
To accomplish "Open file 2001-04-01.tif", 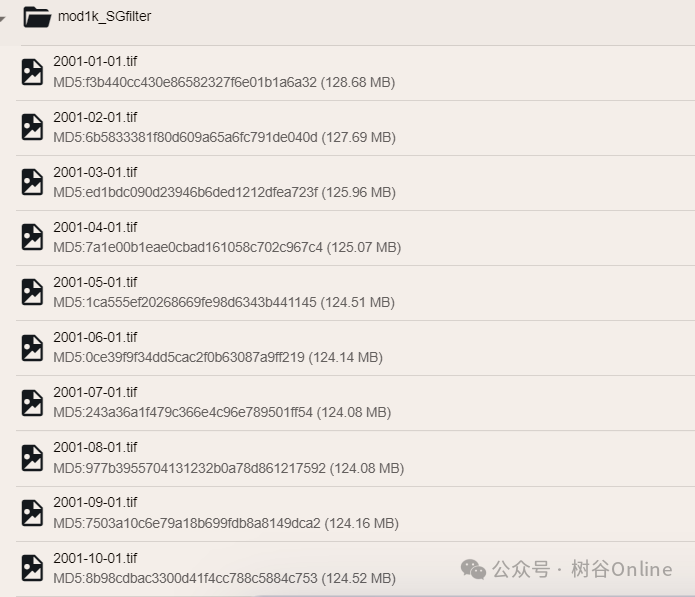I will (95, 227).
